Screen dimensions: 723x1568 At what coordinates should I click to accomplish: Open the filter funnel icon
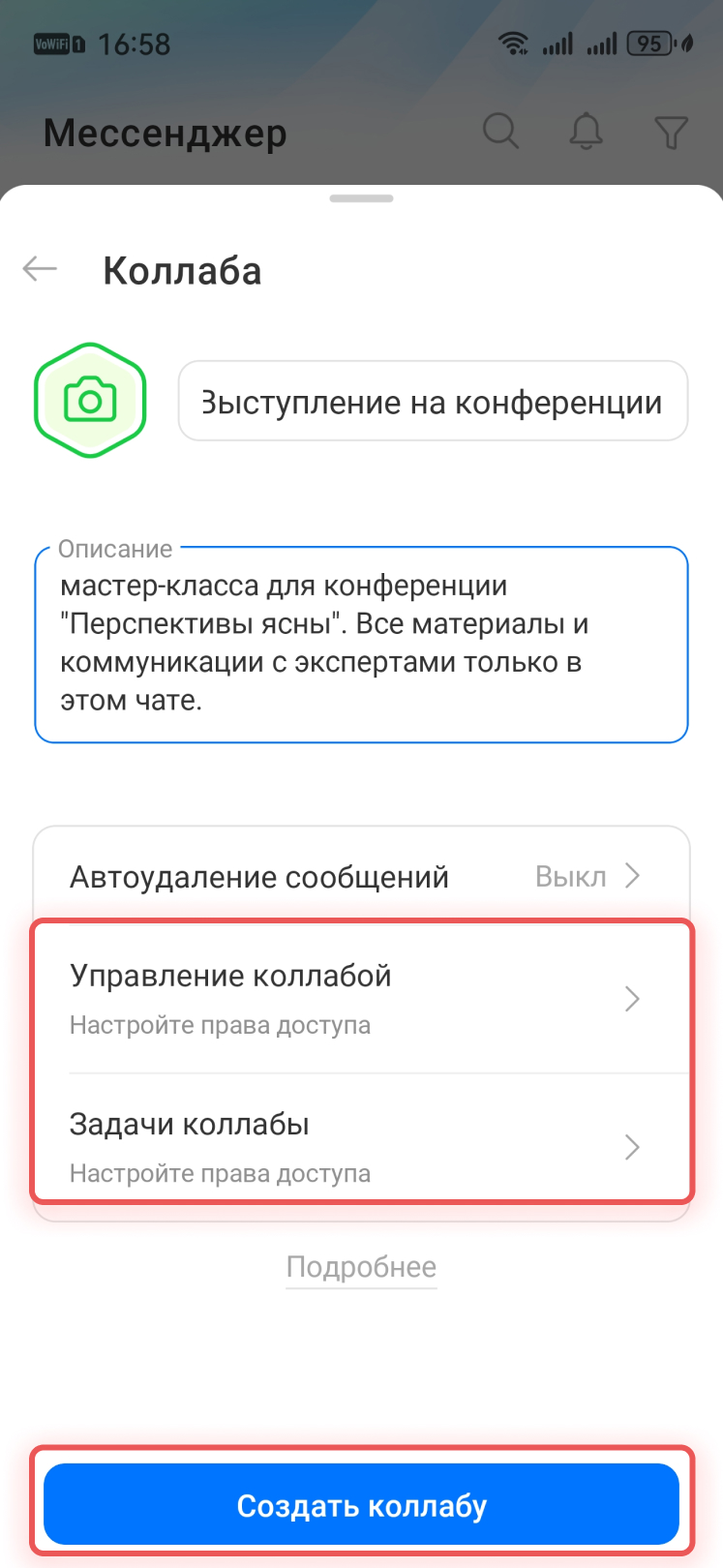click(x=671, y=132)
